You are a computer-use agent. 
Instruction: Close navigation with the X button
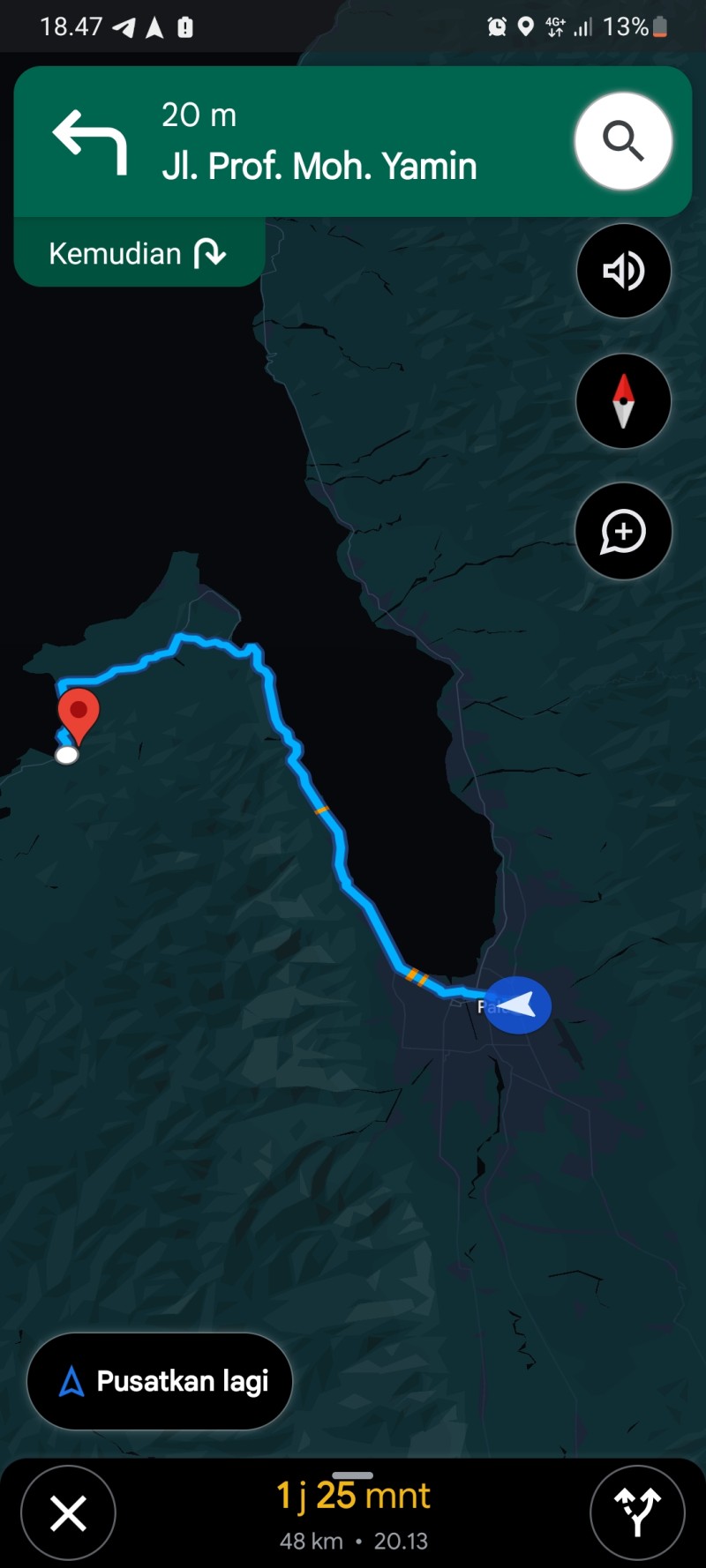coord(68,1513)
